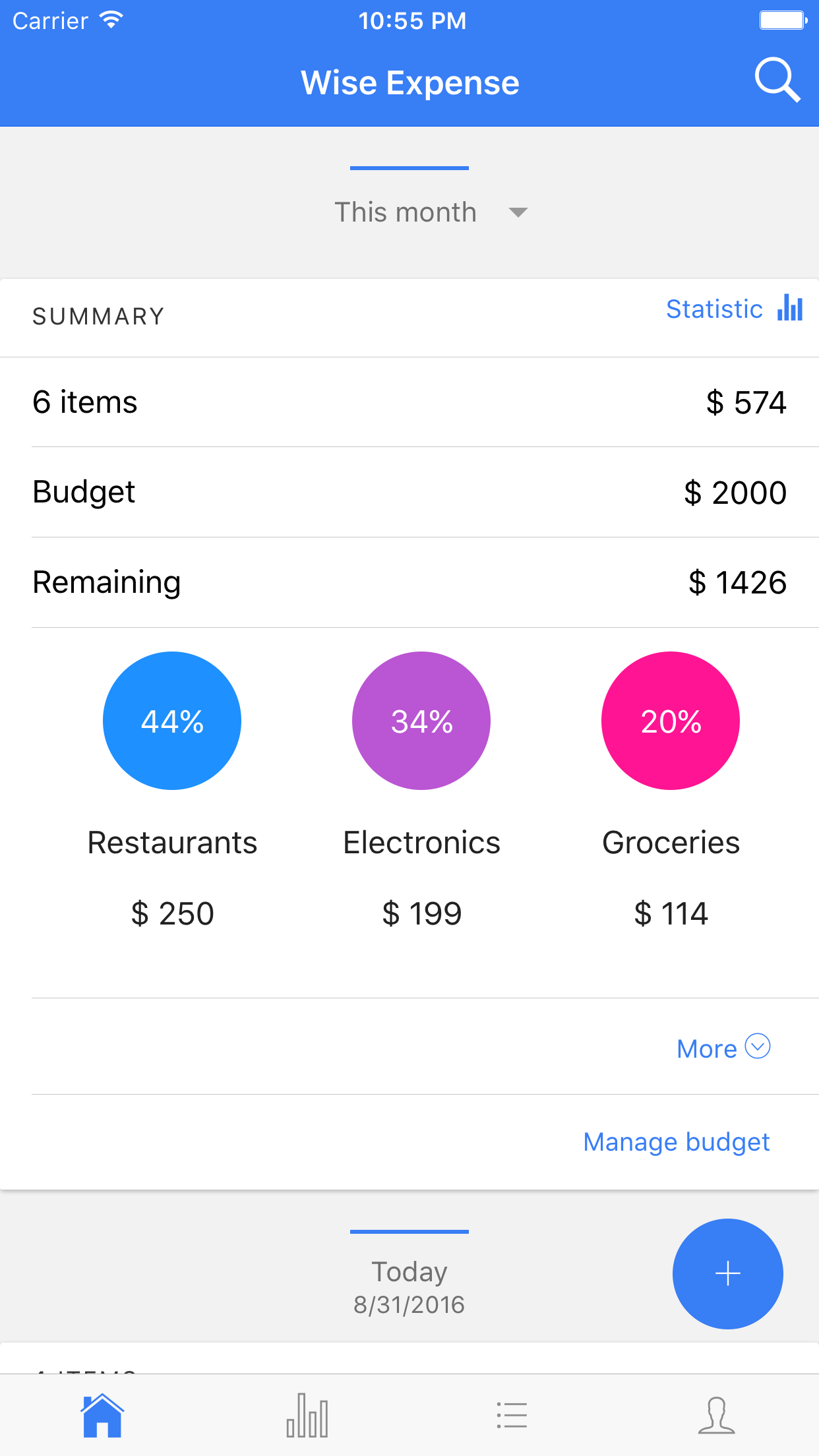819x1456 pixels.
Task: Open the Statistic view
Action: point(733,309)
